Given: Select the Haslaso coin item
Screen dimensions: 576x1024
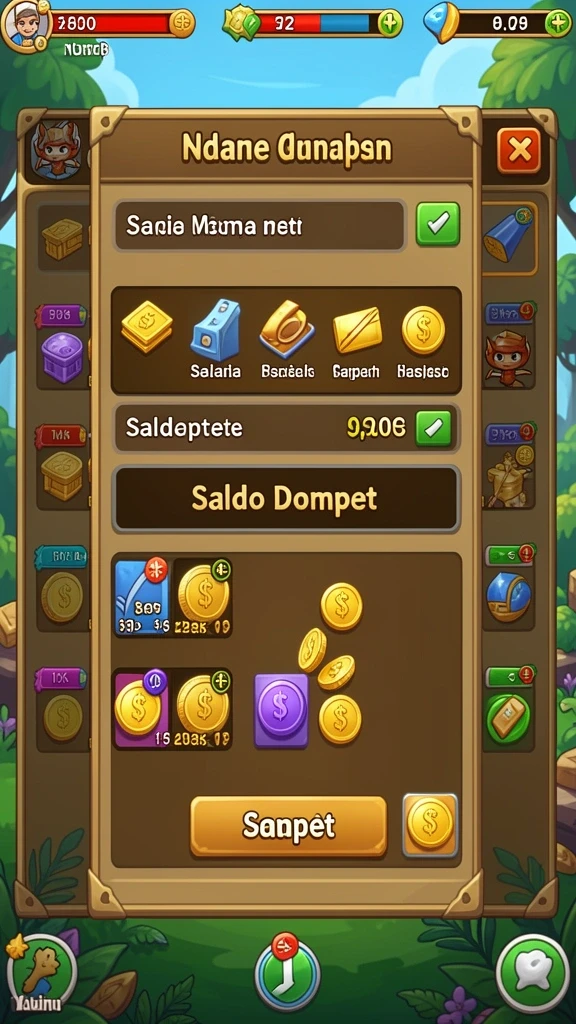Looking at the screenshot, I should point(423,340).
